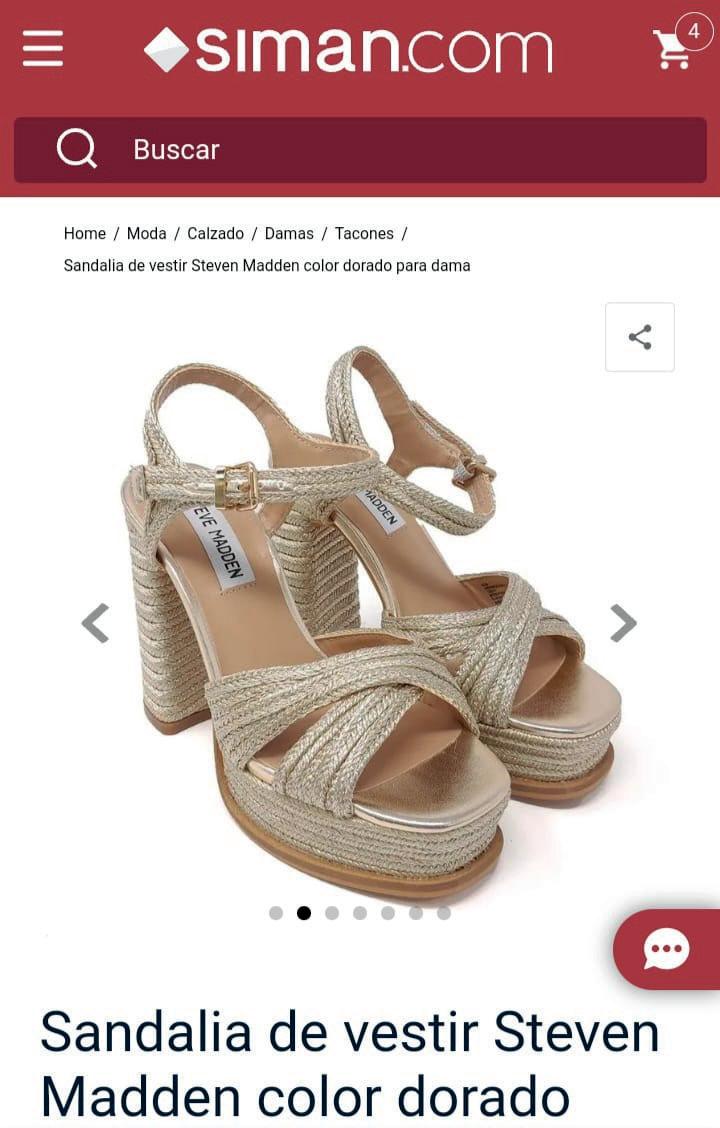720x1128 pixels.
Task: Share this sandal product
Action: 640,337
